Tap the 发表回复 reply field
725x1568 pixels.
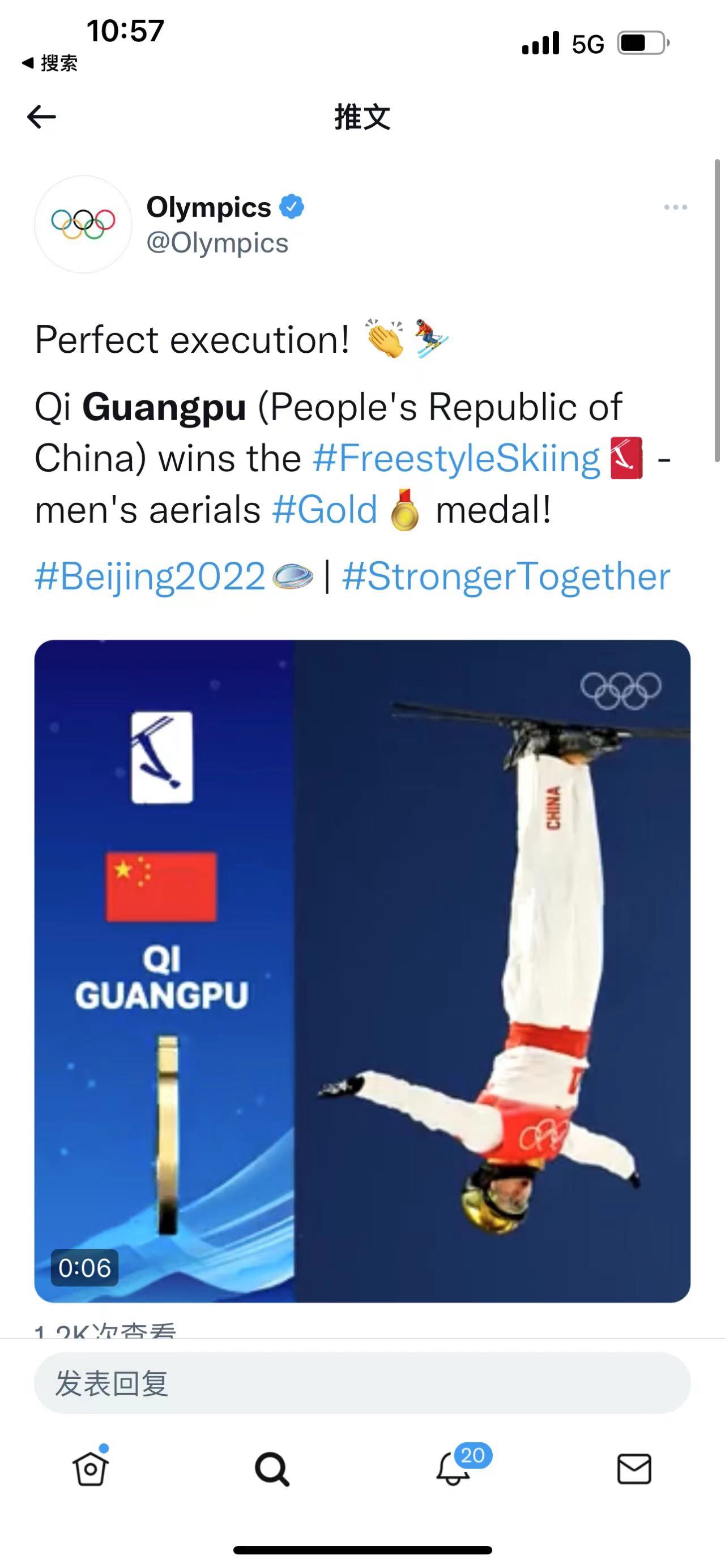tap(361, 1383)
